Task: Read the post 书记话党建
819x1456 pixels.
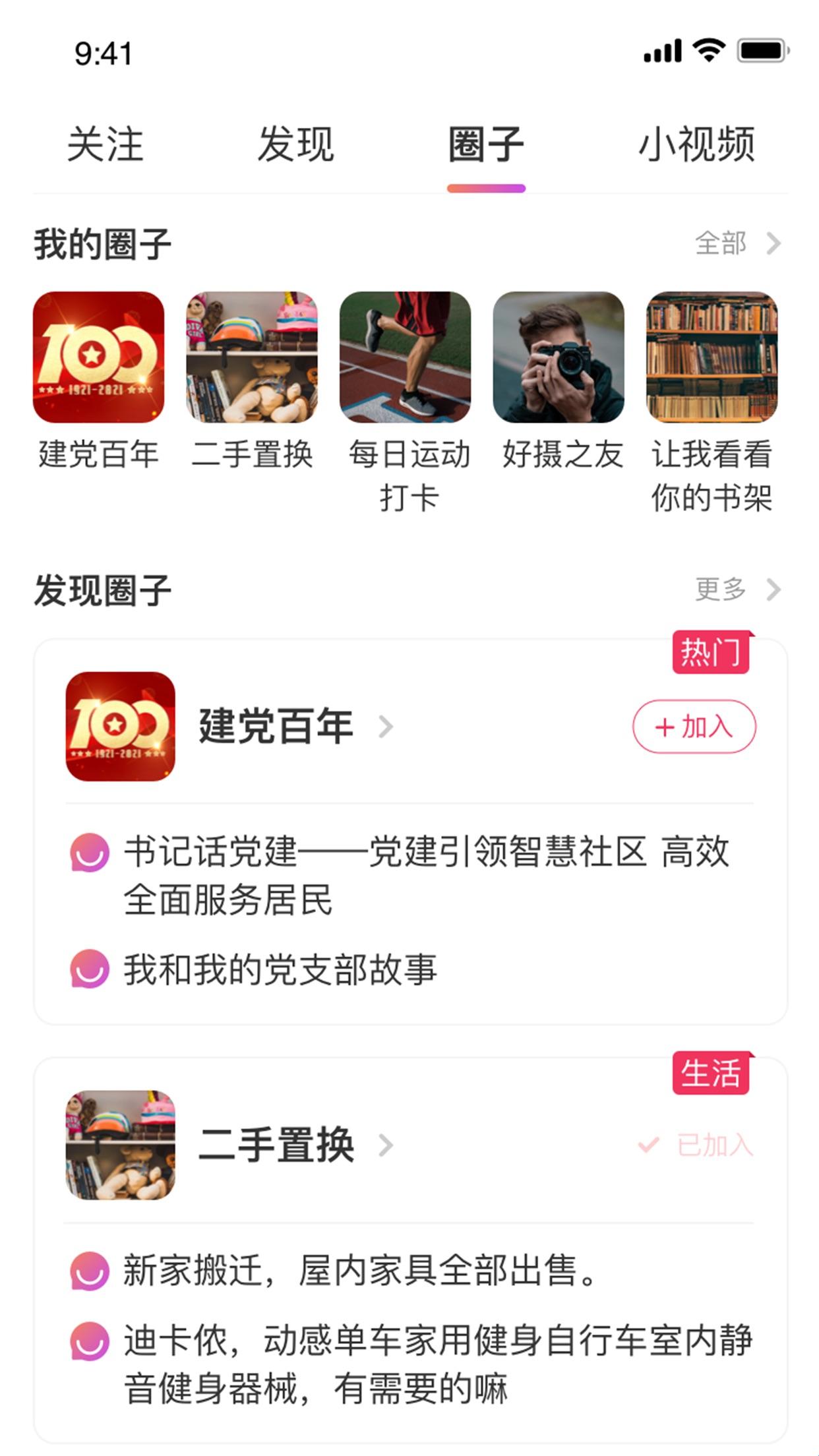Action: pyautogui.click(x=425, y=874)
